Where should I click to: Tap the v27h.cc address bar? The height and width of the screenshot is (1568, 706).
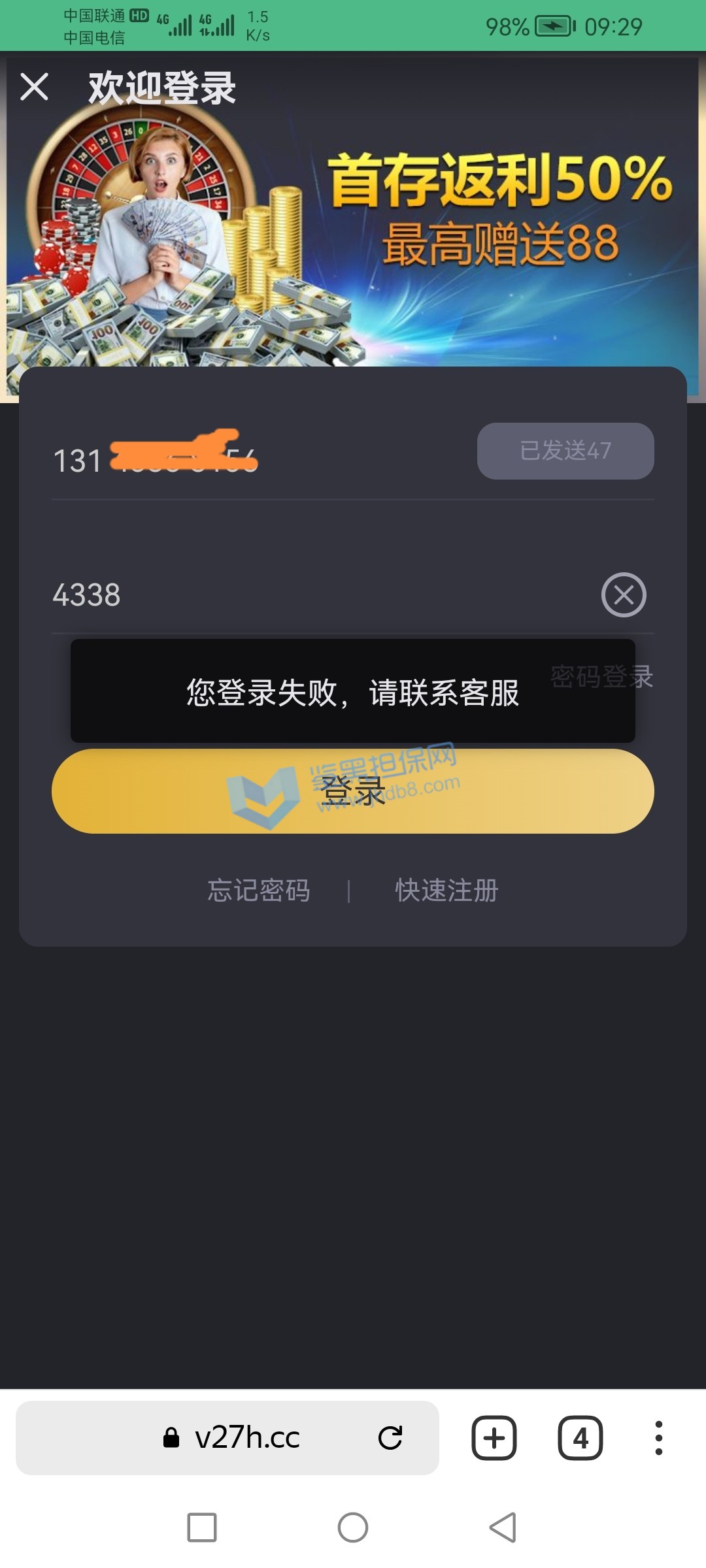point(247,1438)
